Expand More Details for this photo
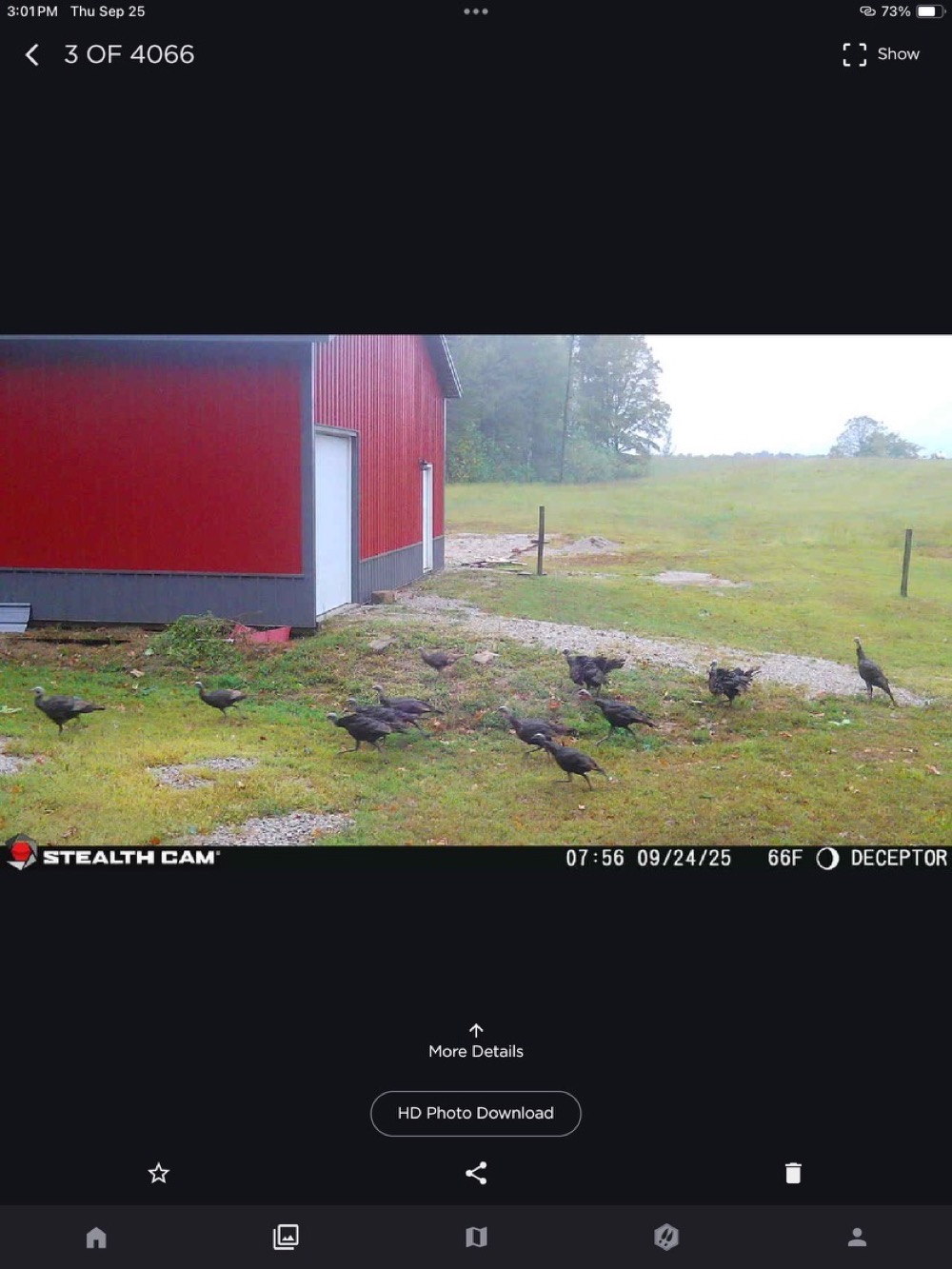 (476, 1041)
